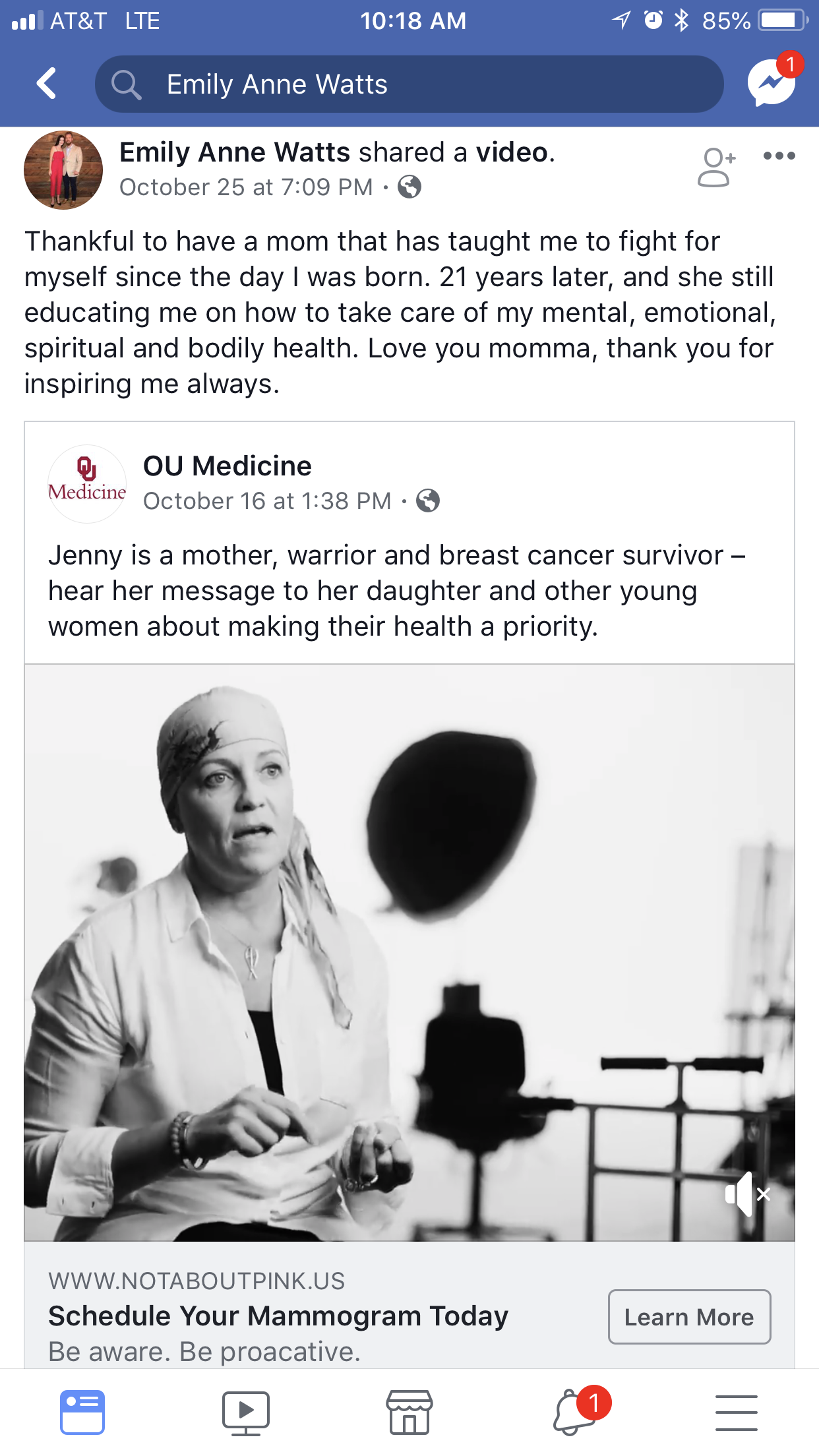Open Emily Anne Watts' profile picture
The width and height of the screenshot is (819, 1456).
pyautogui.click(x=63, y=170)
